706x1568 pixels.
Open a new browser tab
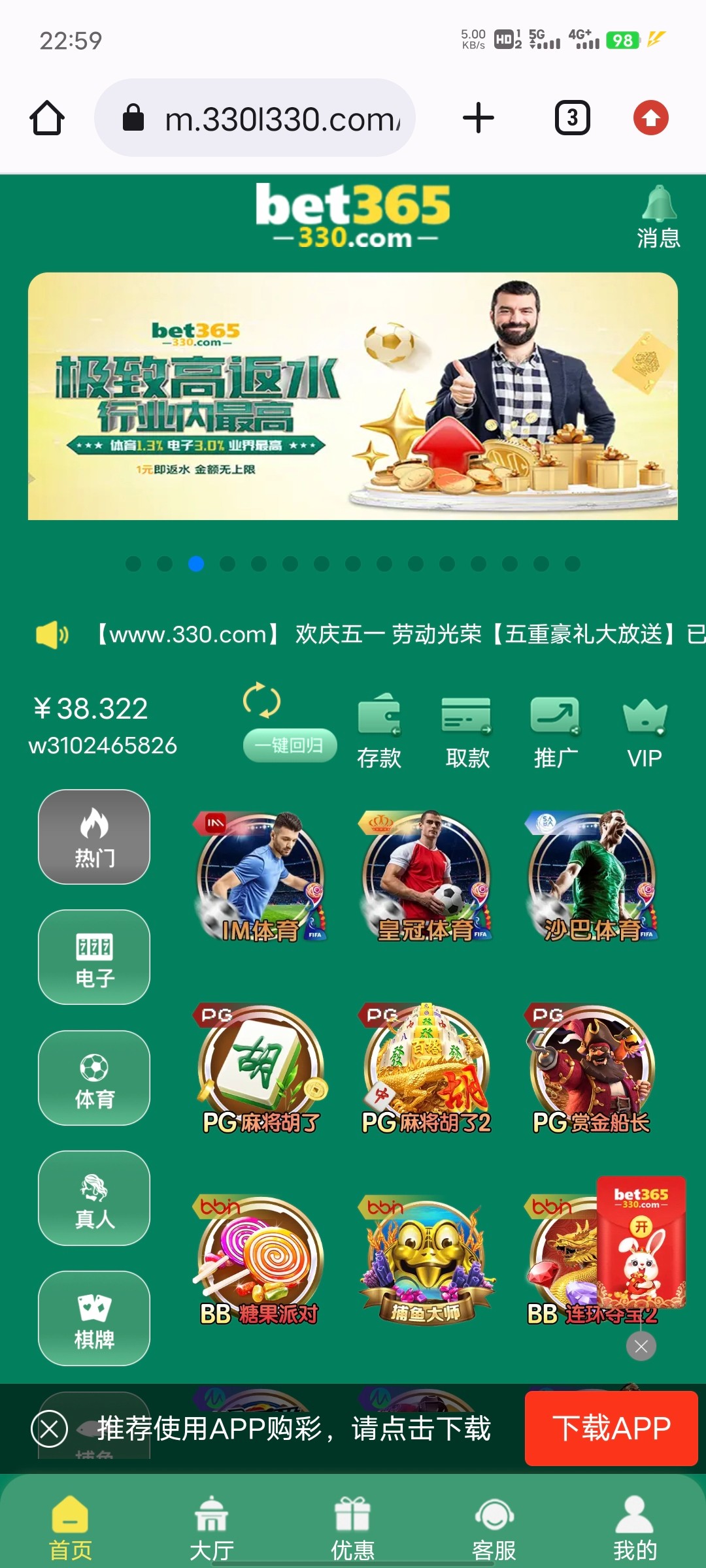pos(479,118)
